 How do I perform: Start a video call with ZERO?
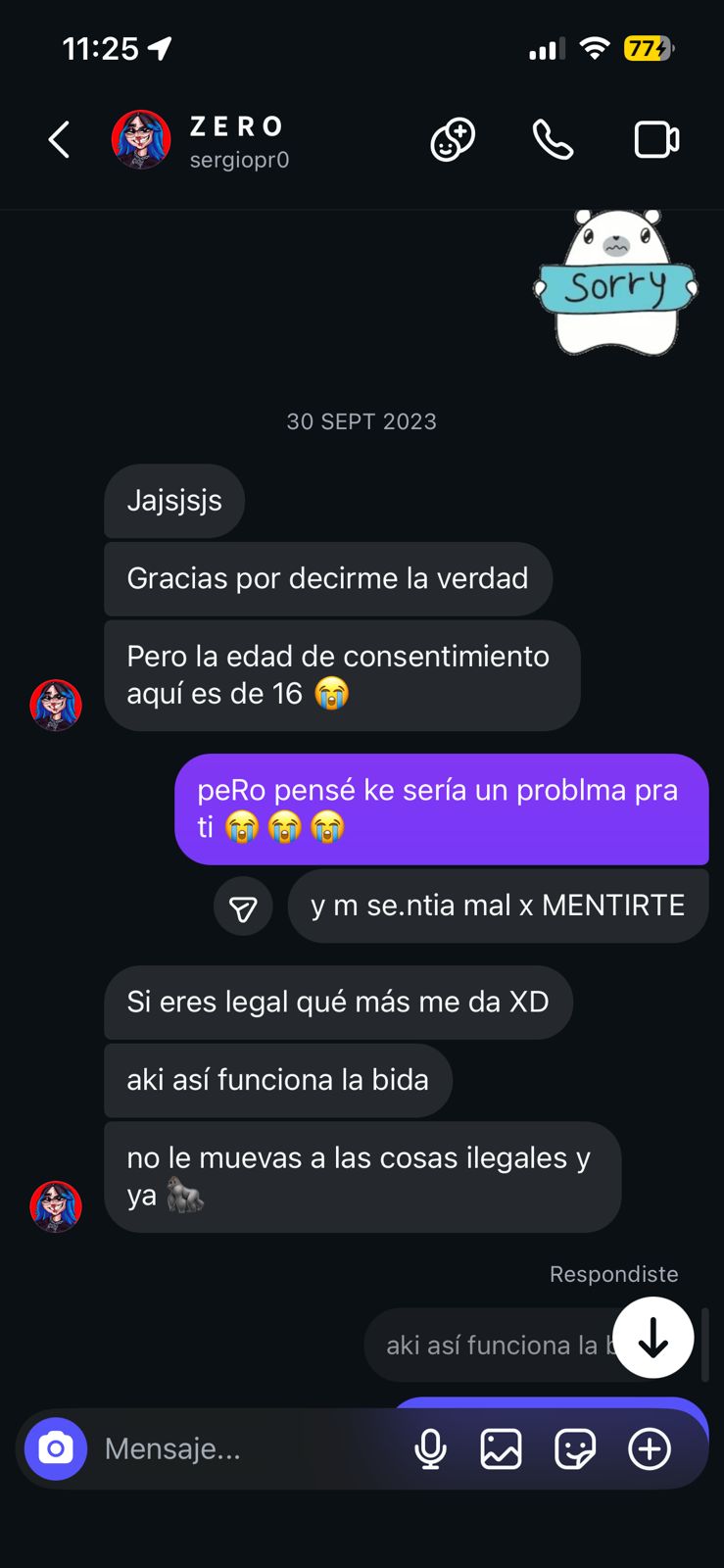click(656, 140)
